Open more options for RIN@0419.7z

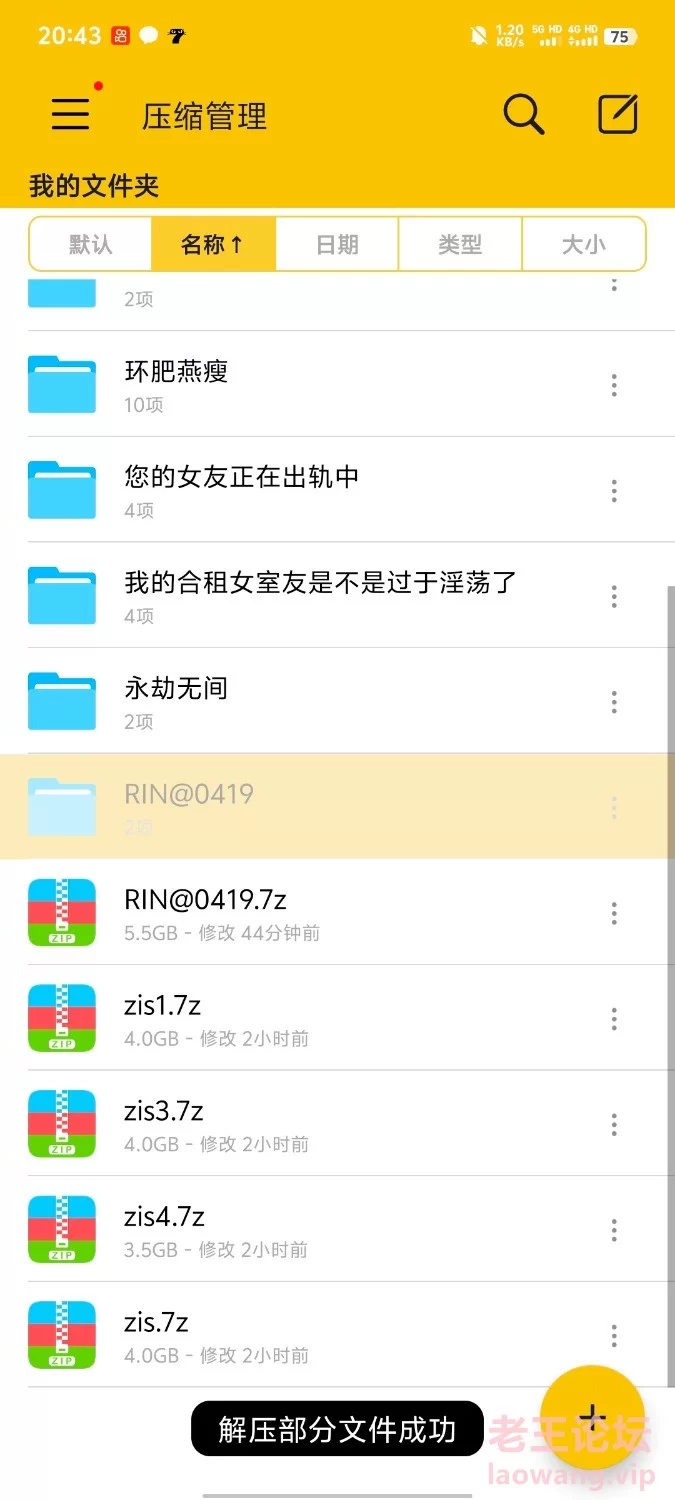614,912
